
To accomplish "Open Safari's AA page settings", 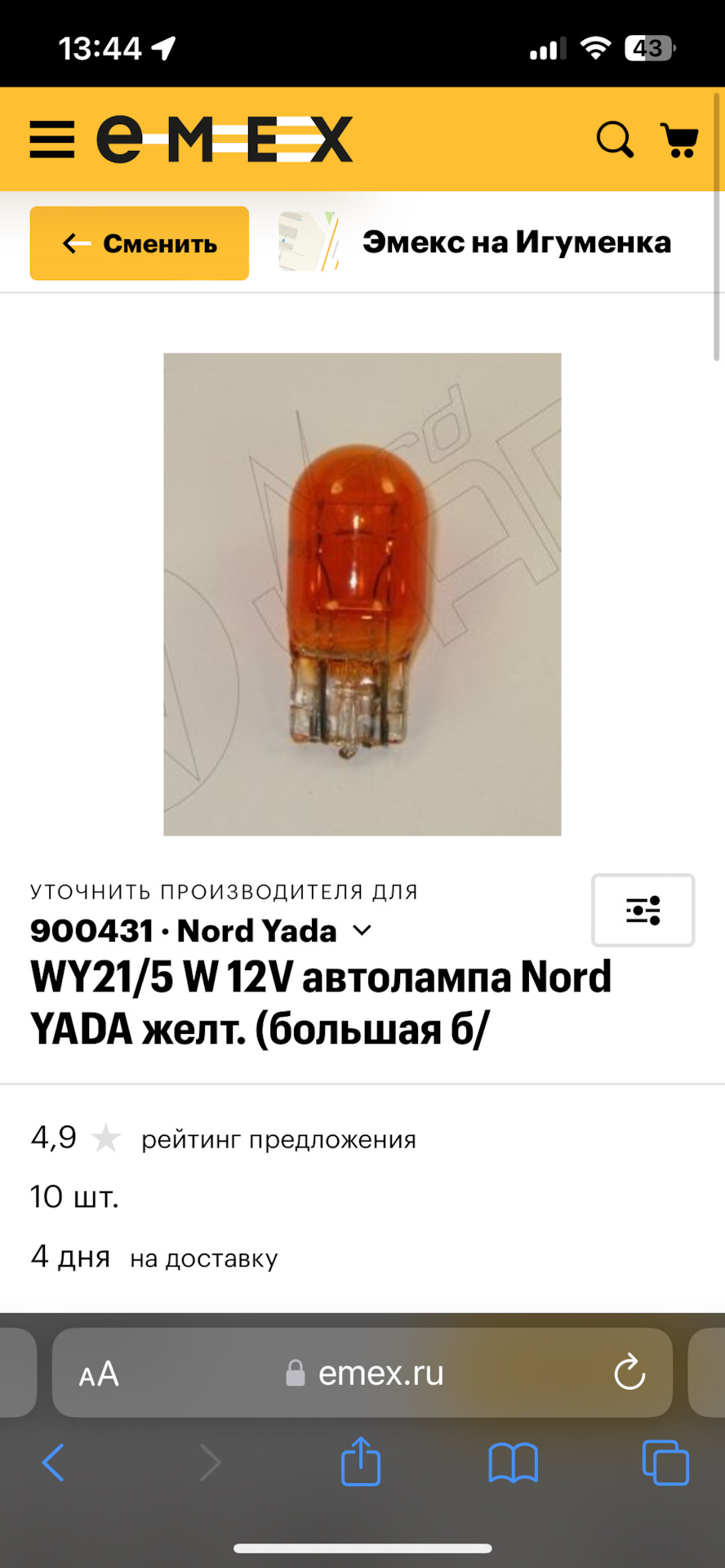I will [x=99, y=1374].
